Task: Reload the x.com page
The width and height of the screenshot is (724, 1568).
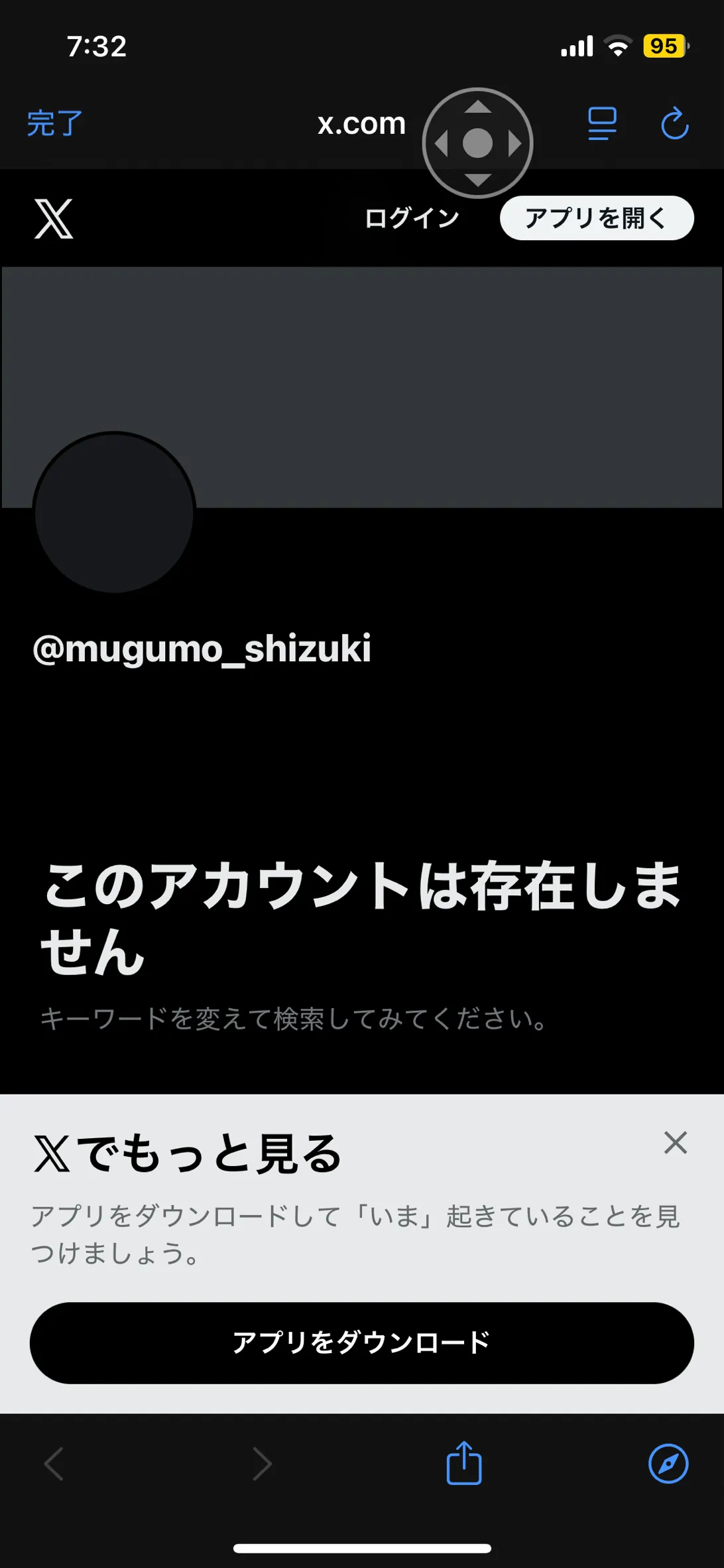Action: point(675,123)
